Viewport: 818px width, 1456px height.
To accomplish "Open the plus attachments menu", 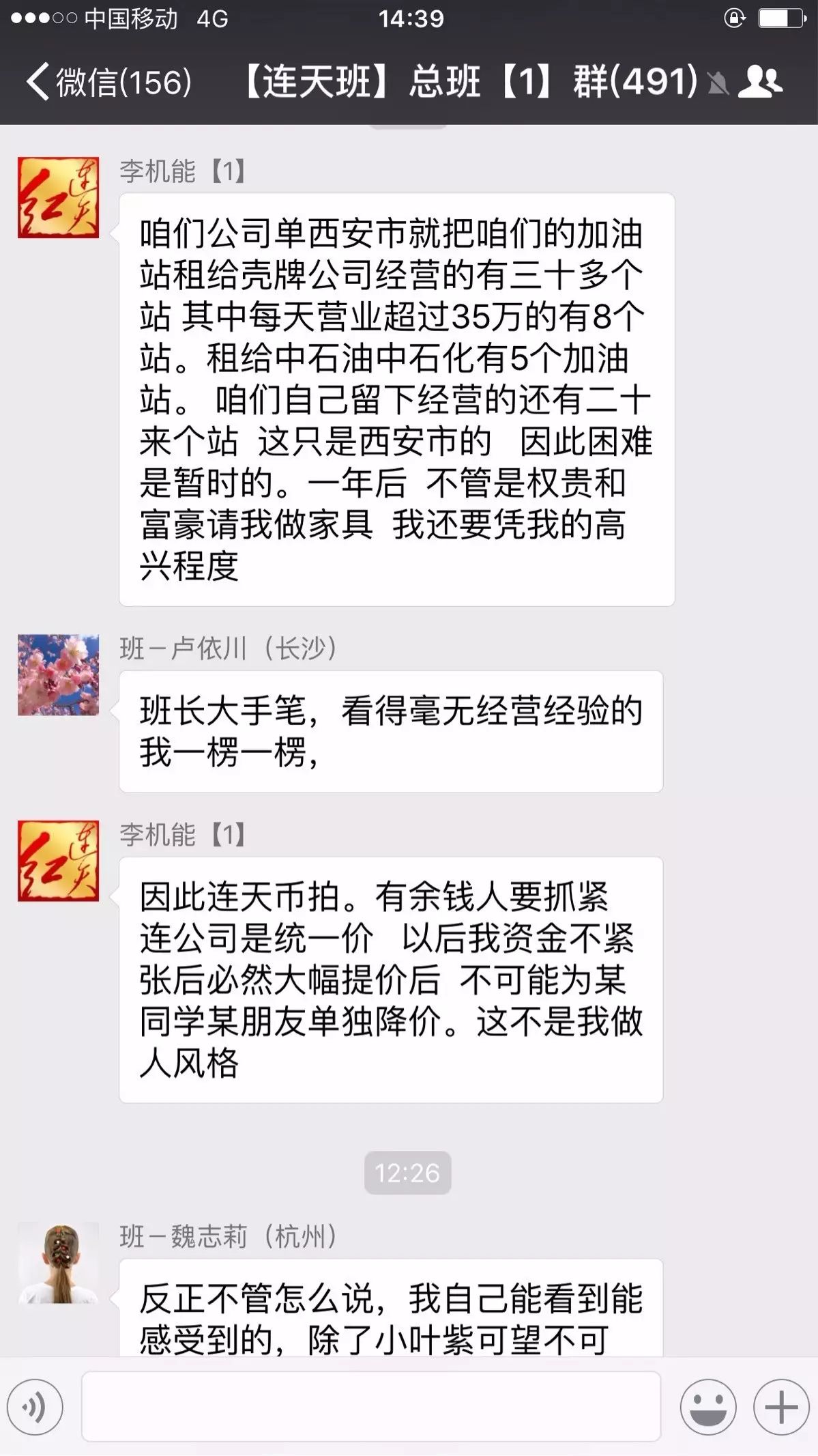I will [x=780, y=1406].
